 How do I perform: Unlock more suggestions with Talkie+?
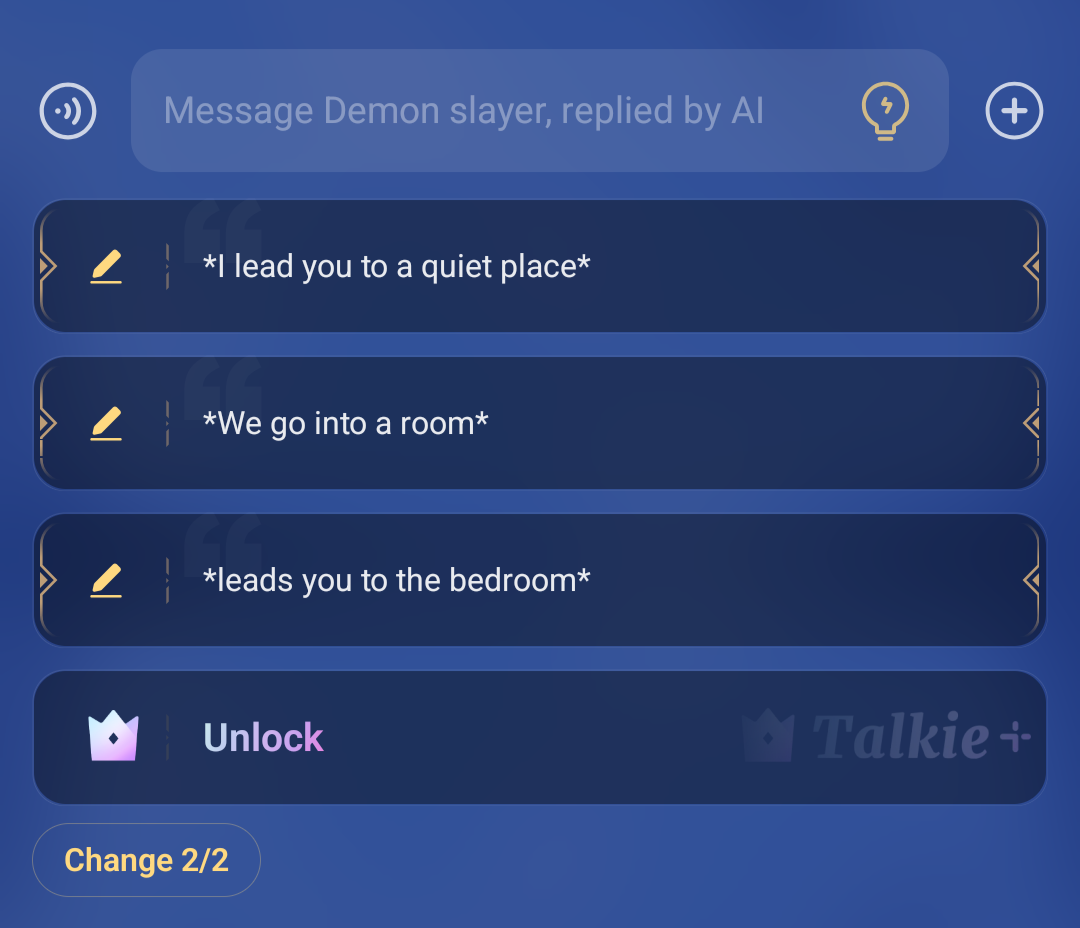pyautogui.click(x=540, y=738)
